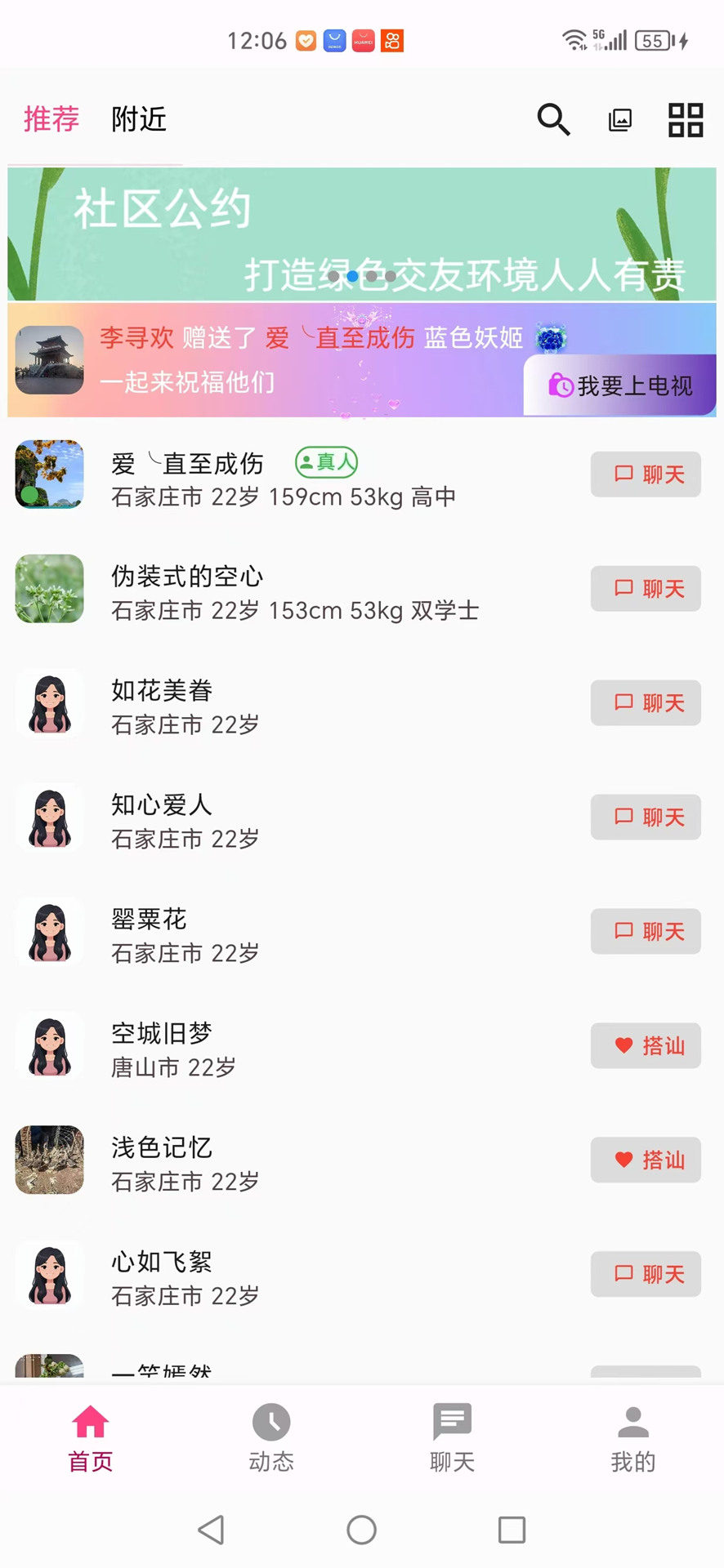Open the photo gallery icon
Screen dimensions: 724x1568
tap(620, 120)
